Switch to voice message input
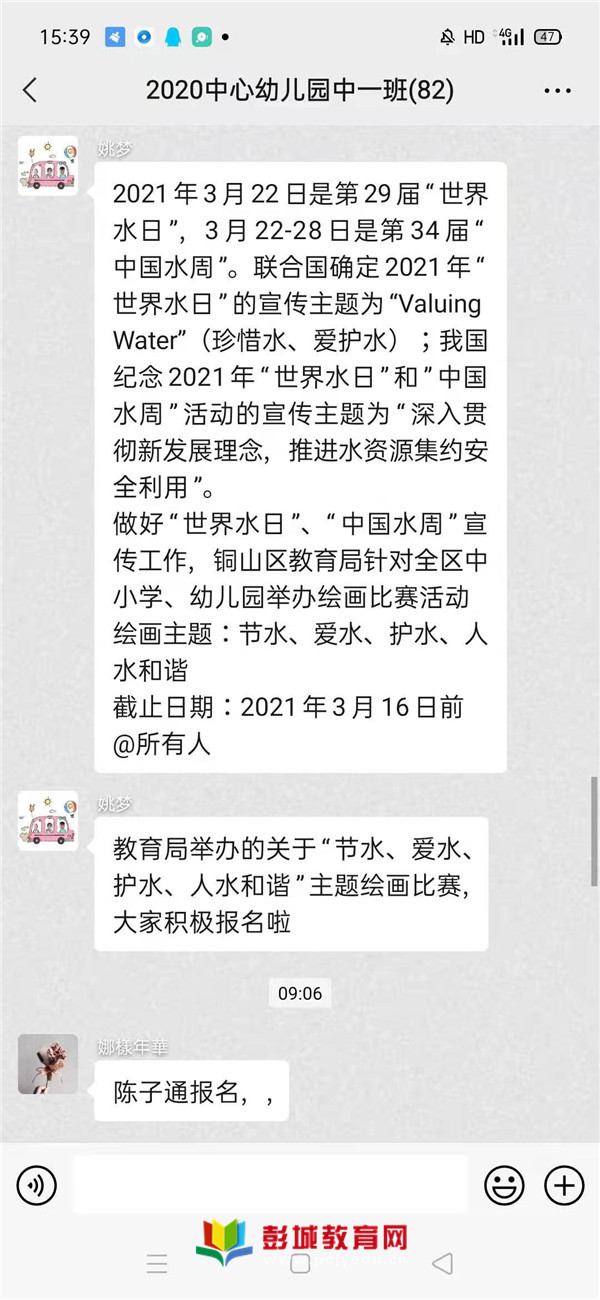The width and height of the screenshot is (600, 1300). click(x=37, y=1186)
